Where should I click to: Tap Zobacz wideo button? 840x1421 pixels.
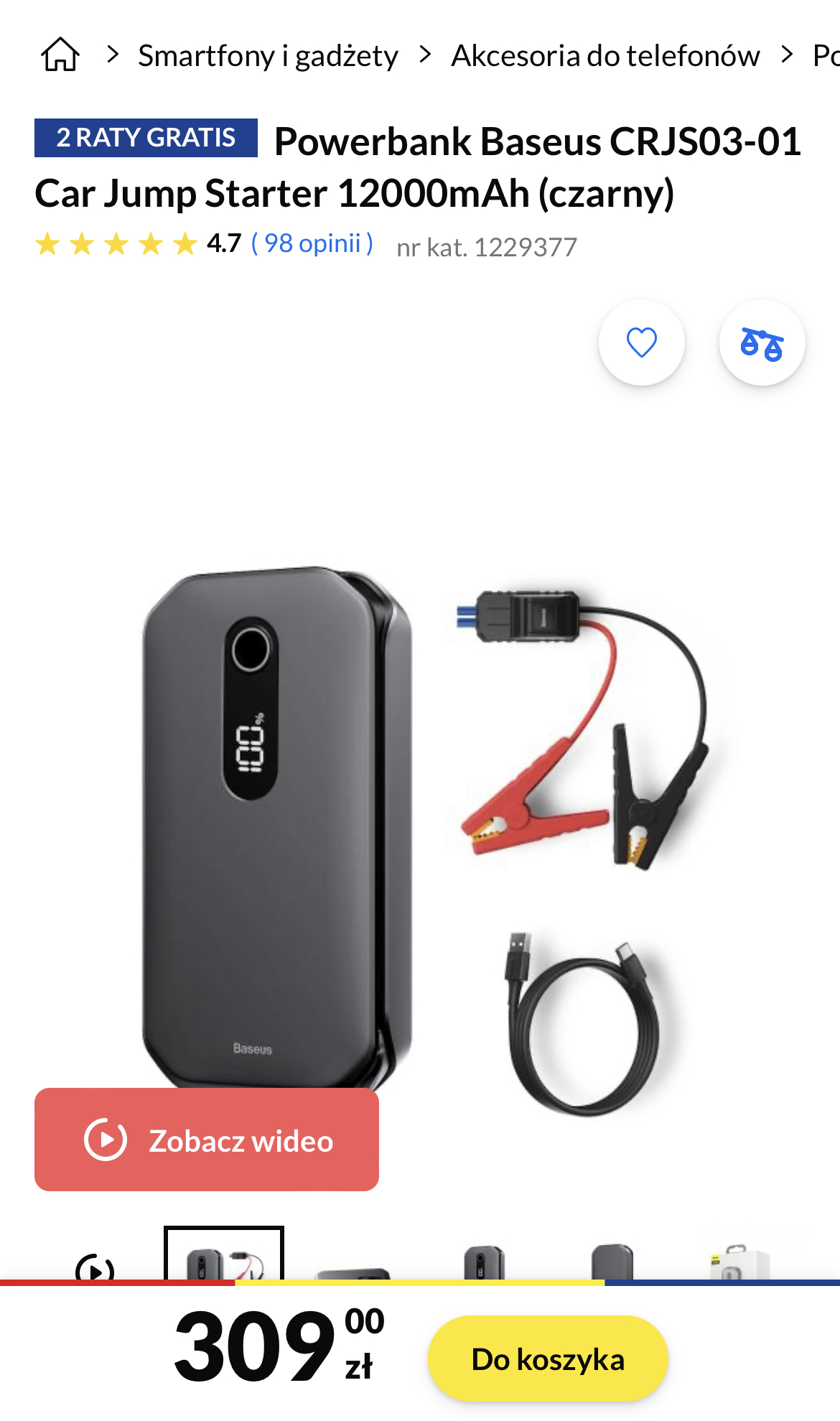pos(207,1140)
